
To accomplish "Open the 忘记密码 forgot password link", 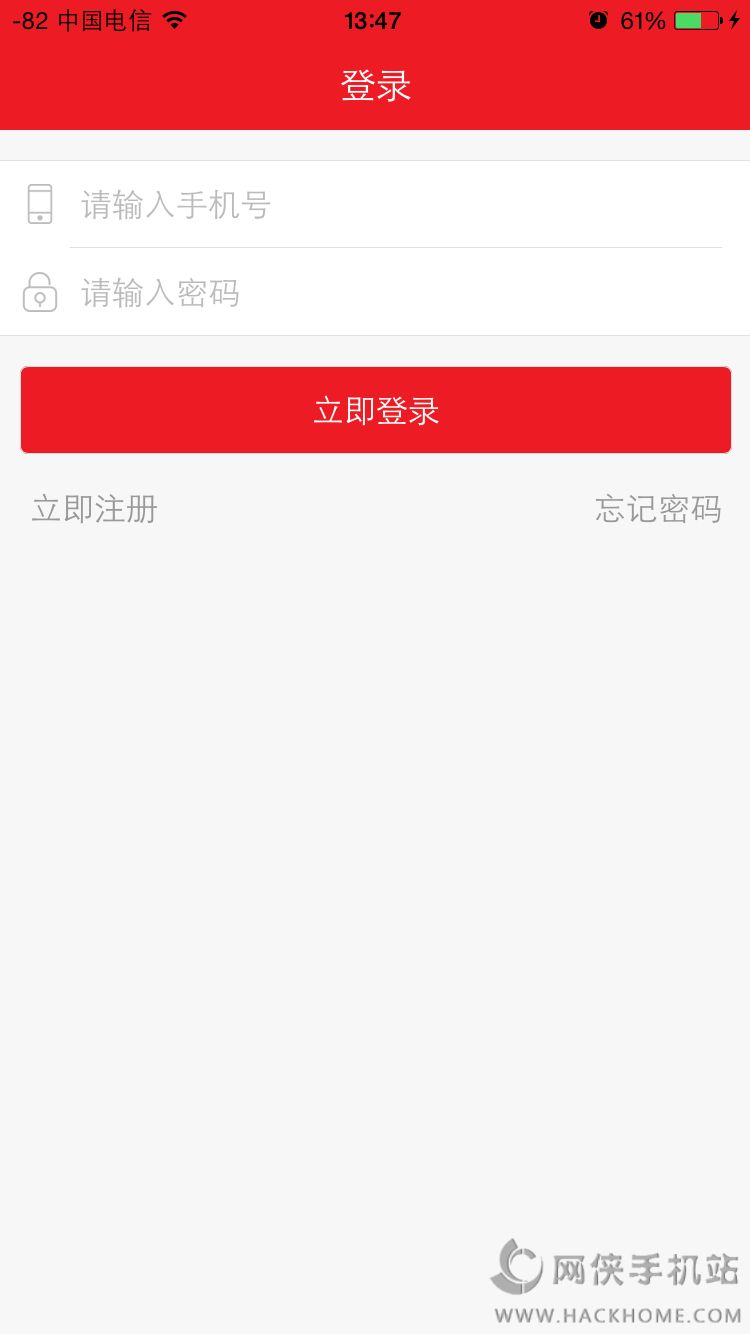I will click(x=657, y=509).
